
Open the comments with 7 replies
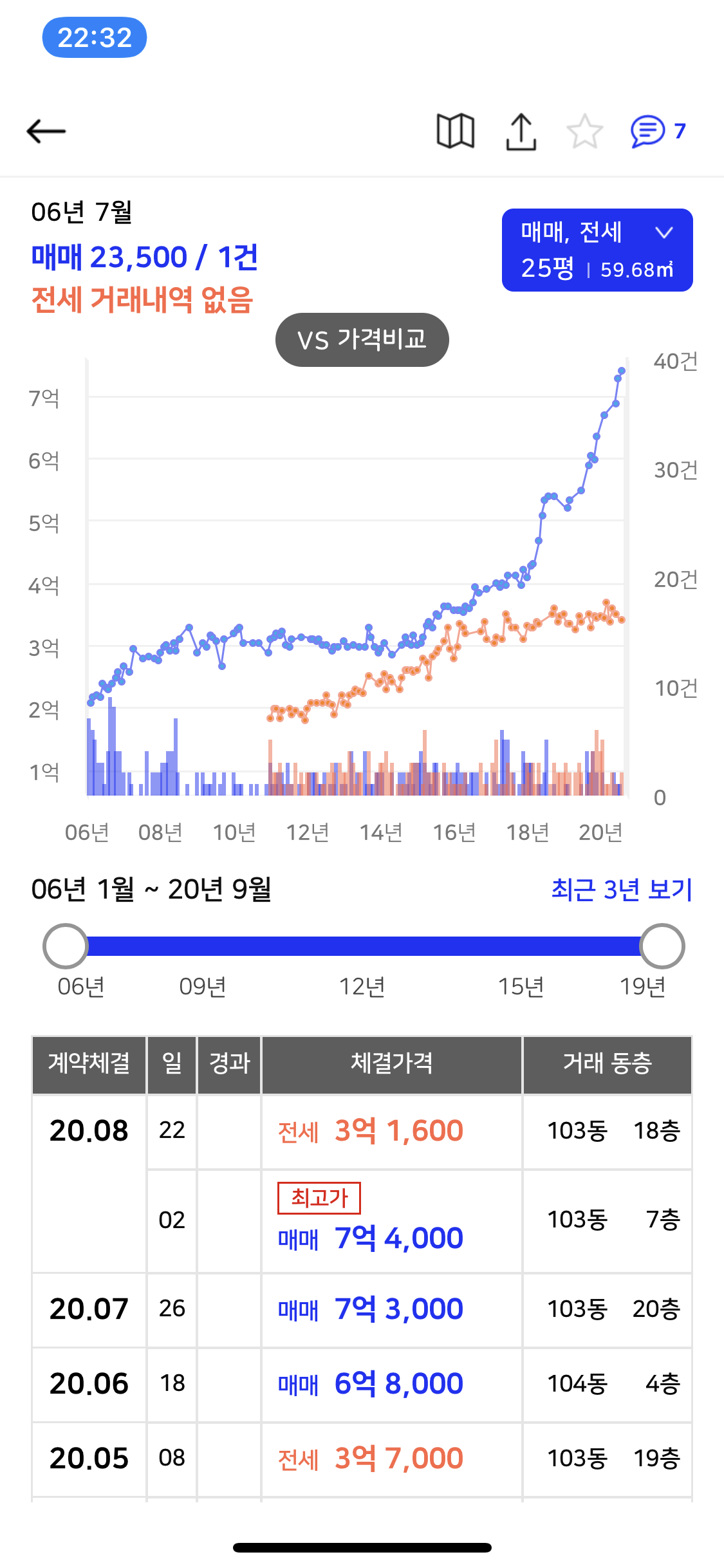point(658,131)
